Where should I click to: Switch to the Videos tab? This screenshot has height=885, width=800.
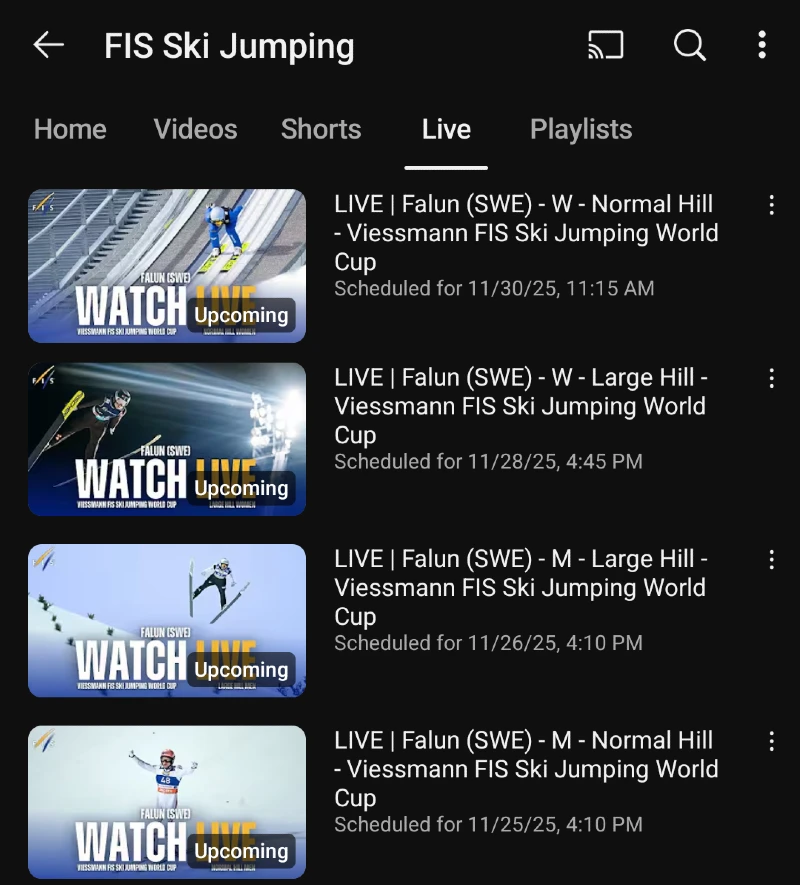[196, 130]
